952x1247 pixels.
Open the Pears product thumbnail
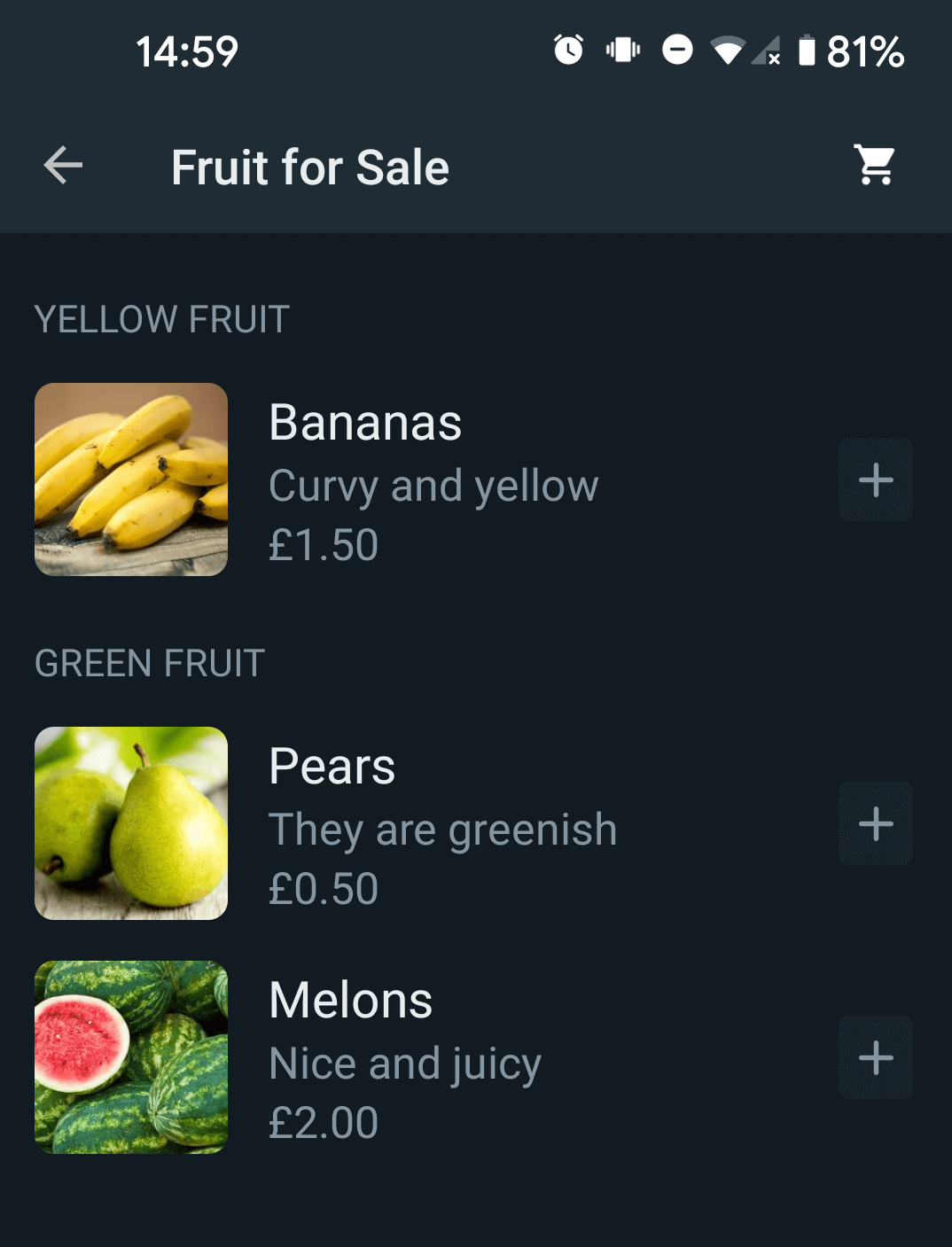tap(131, 823)
